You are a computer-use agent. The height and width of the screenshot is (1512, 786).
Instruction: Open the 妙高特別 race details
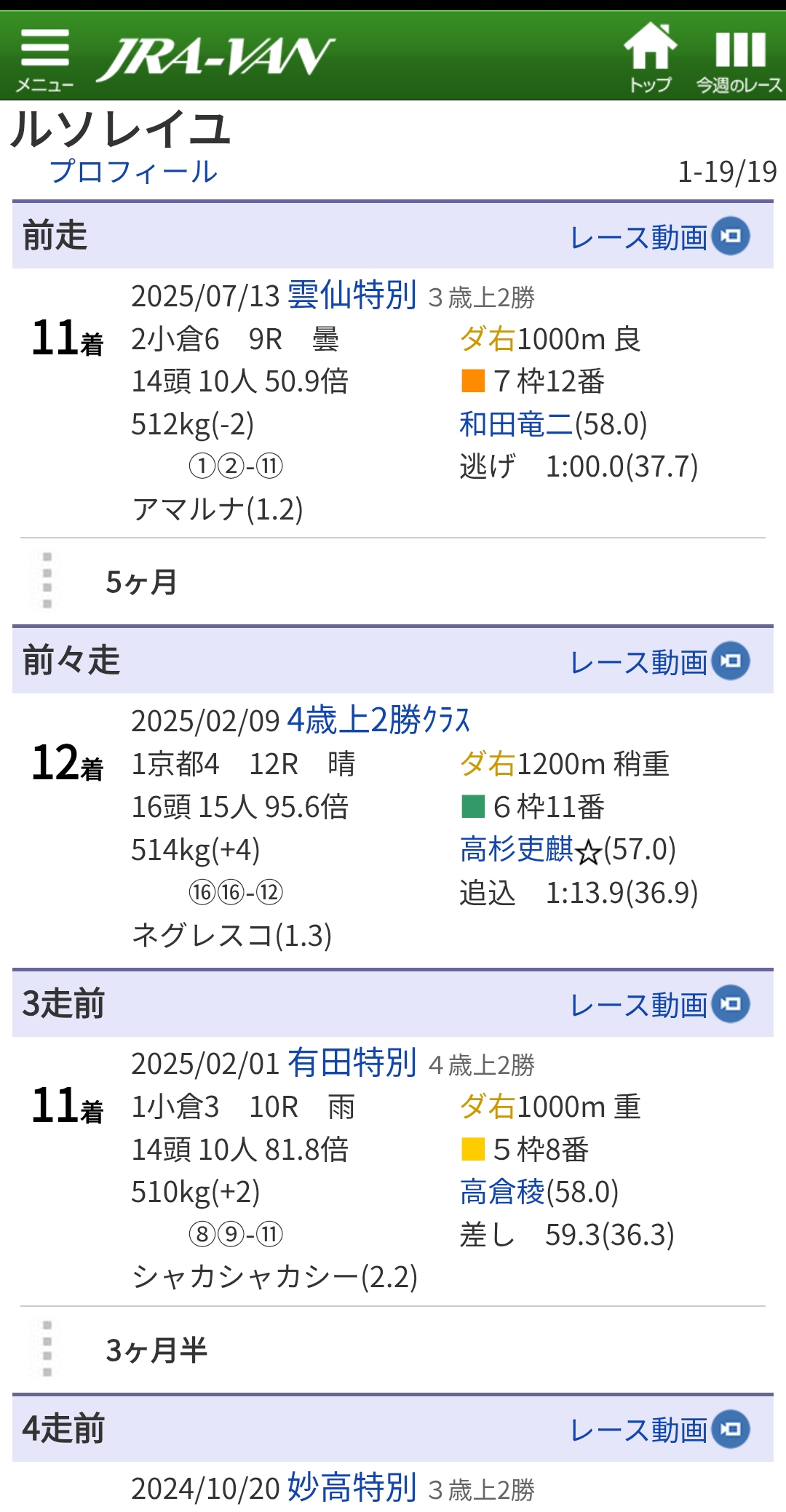352,1488
